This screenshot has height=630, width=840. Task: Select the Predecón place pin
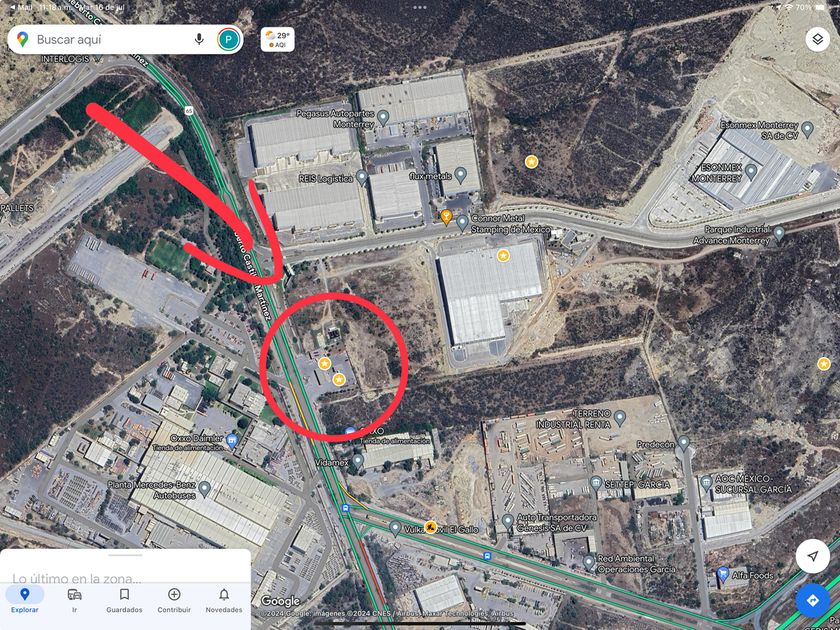point(684,443)
